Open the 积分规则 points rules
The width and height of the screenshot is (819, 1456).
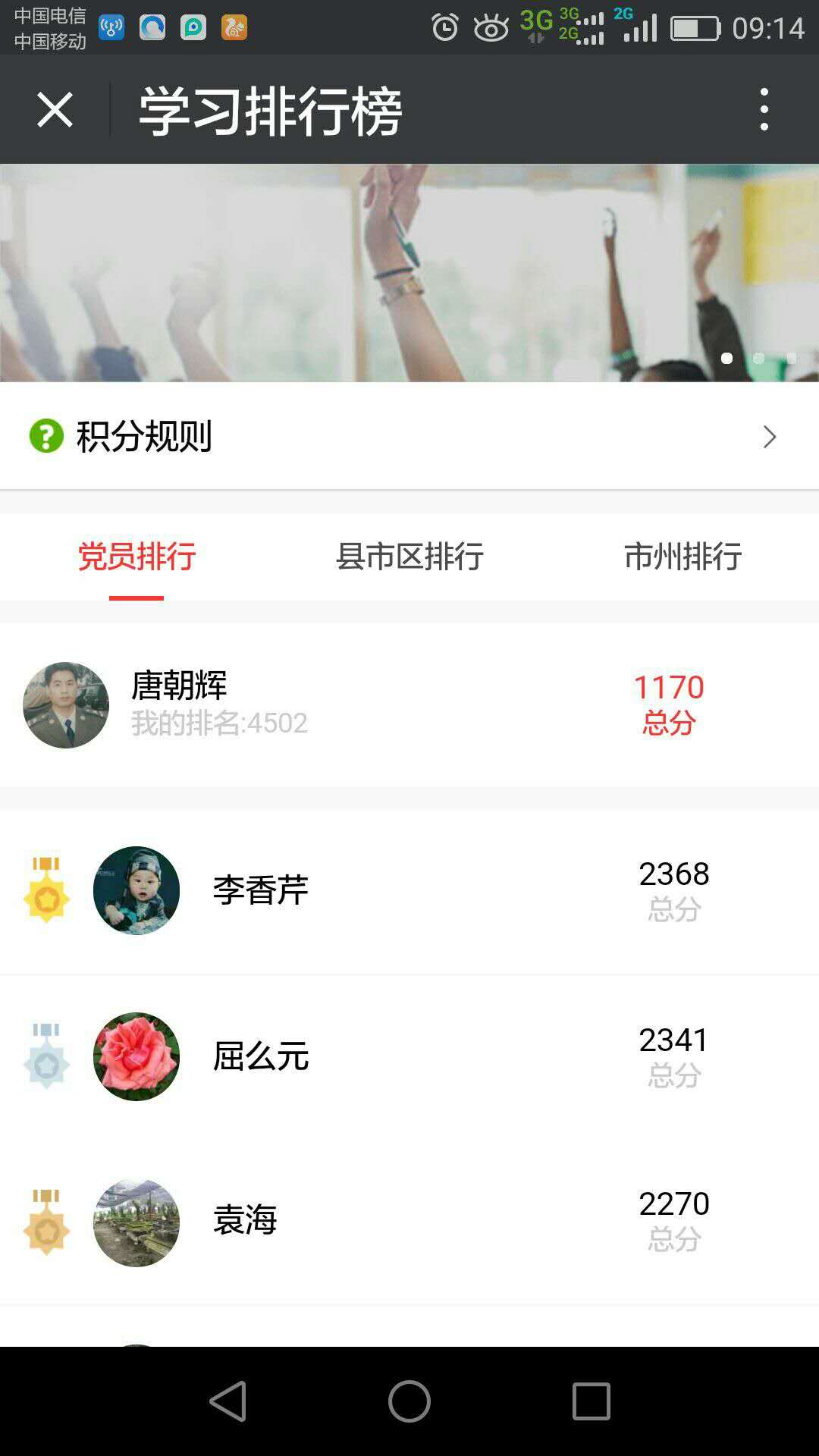[x=409, y=437]
